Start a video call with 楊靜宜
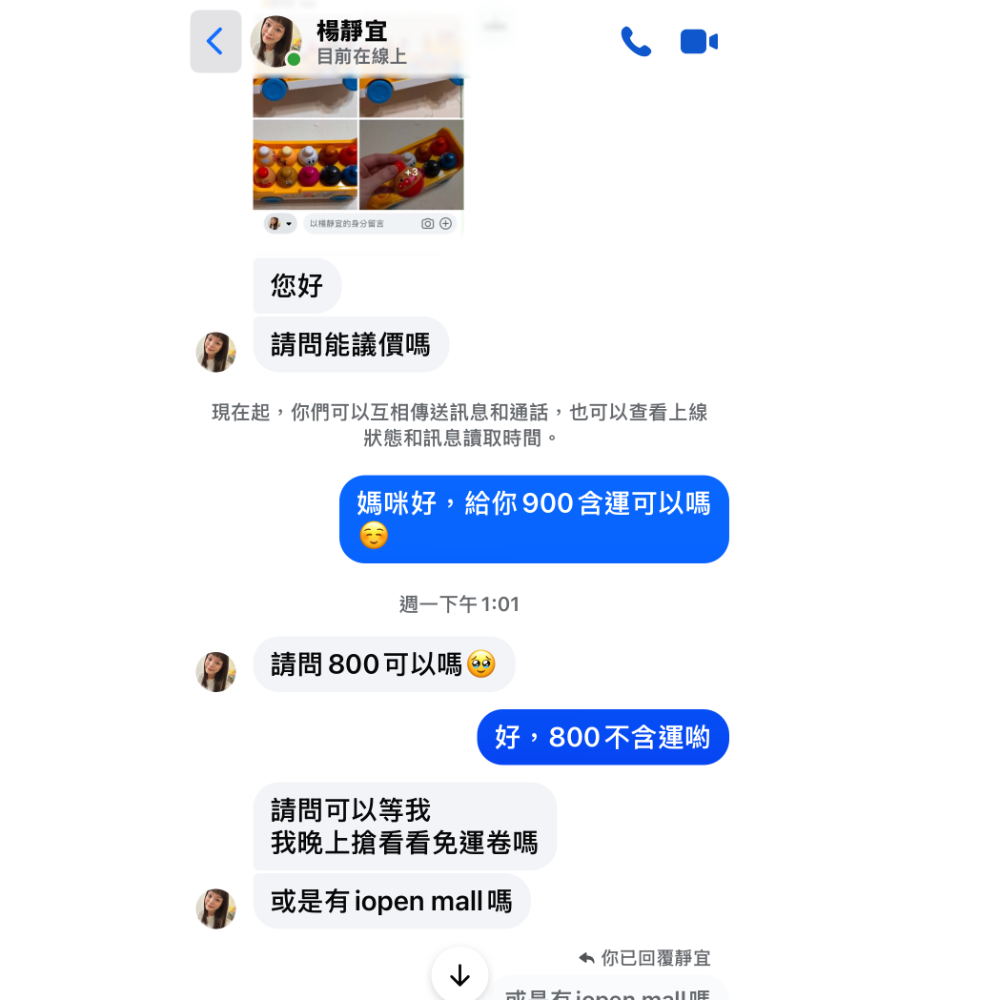 tap(699, 41)
